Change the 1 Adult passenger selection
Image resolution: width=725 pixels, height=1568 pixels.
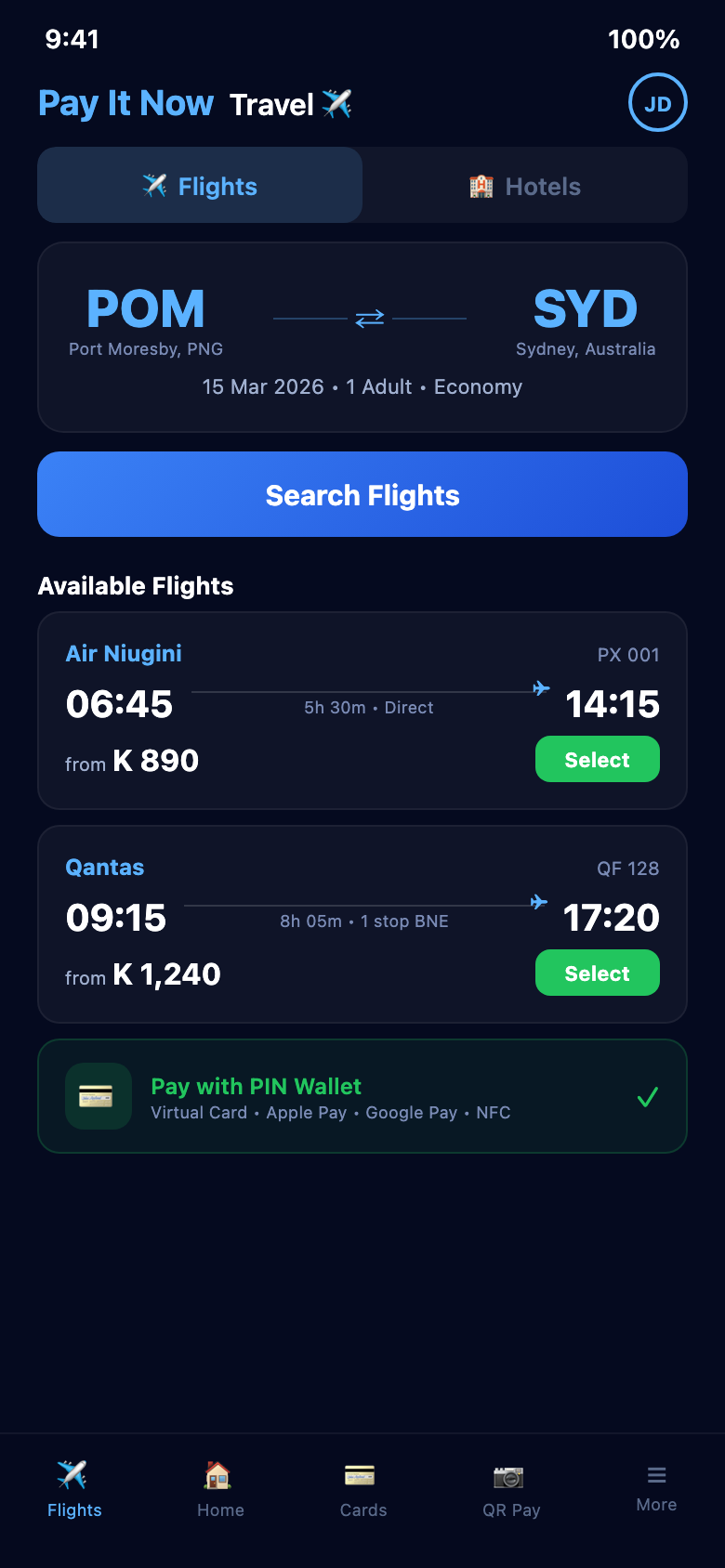click(379, 386)
